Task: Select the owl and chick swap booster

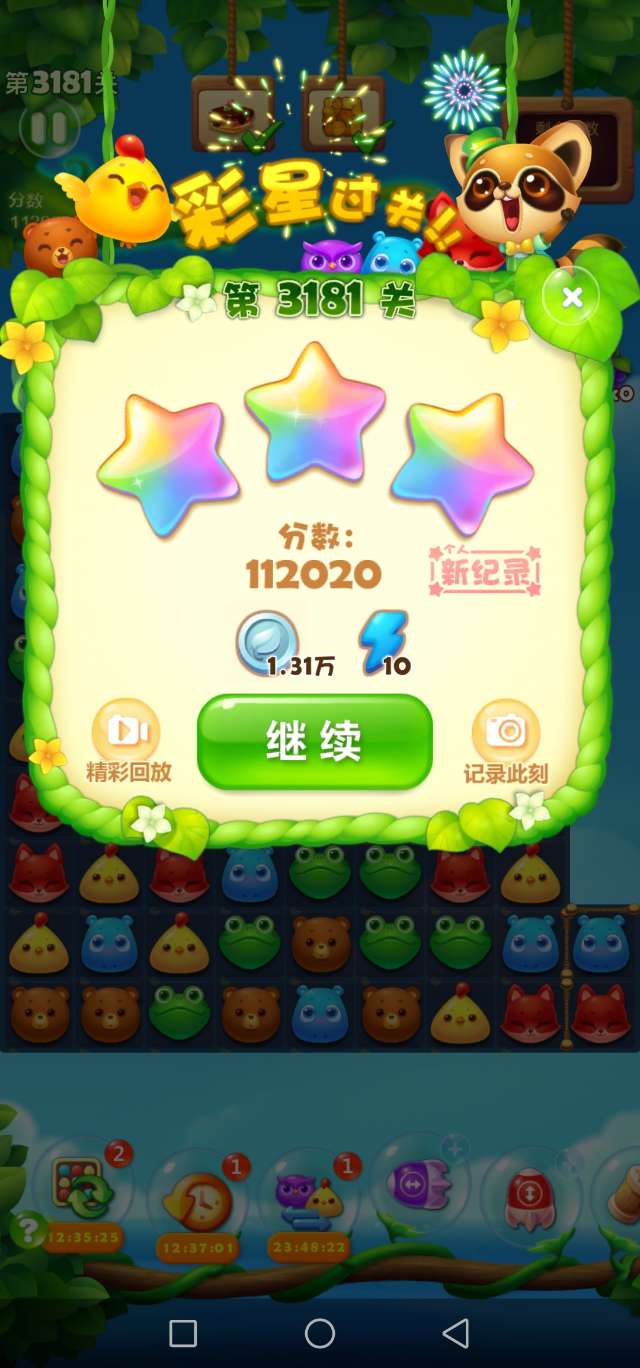Action: 308,1200
